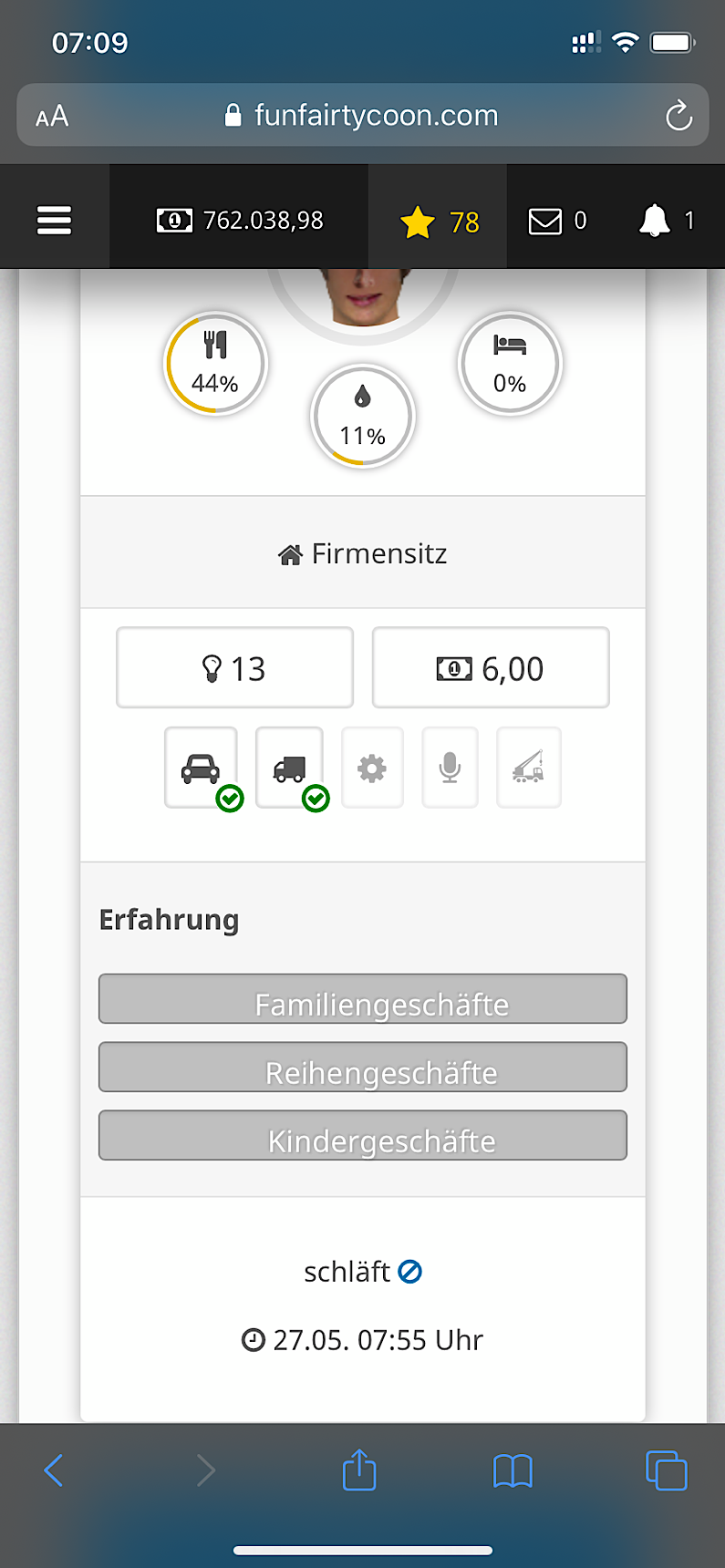
Task: Tap the crane skill icon
Action: tap(528, 768)
